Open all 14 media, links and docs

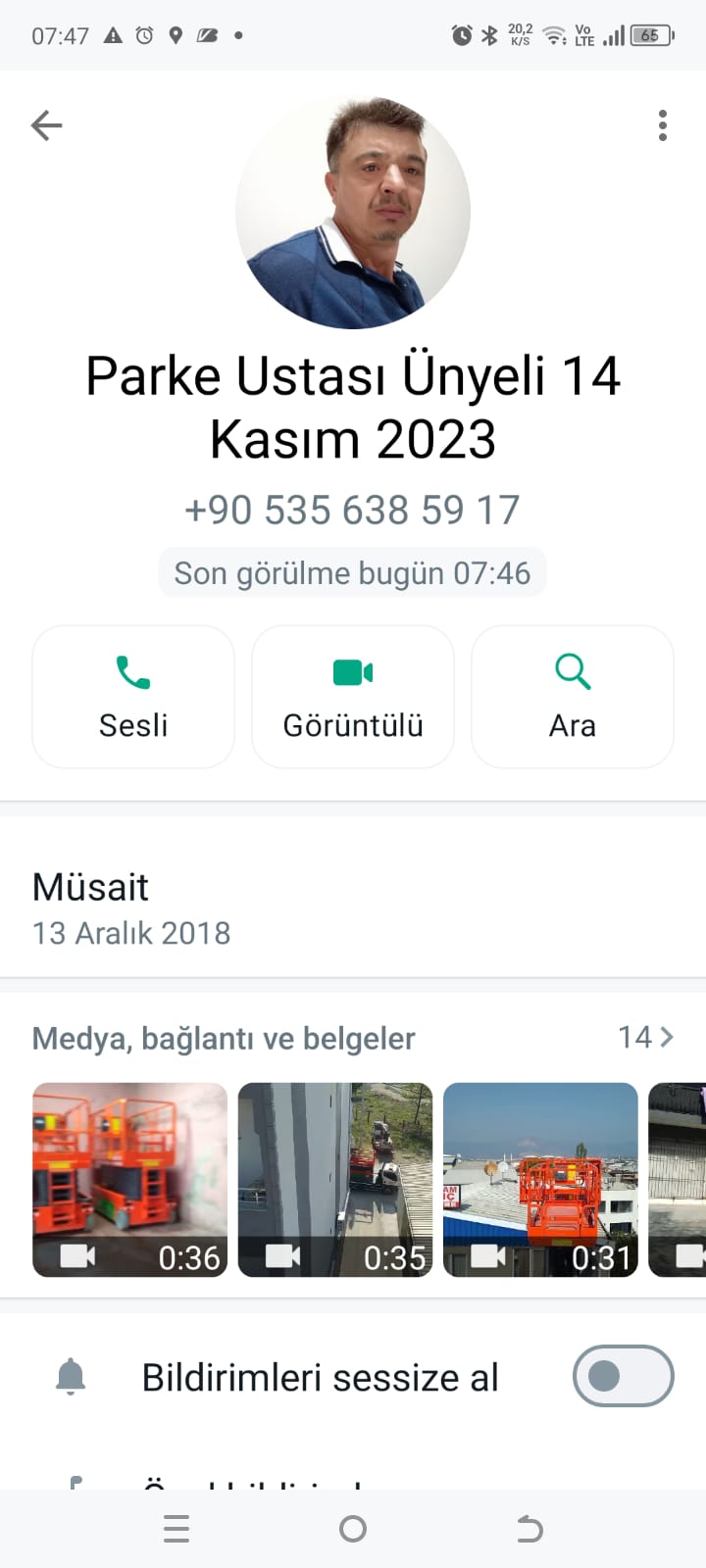(x=645, y=1037)
